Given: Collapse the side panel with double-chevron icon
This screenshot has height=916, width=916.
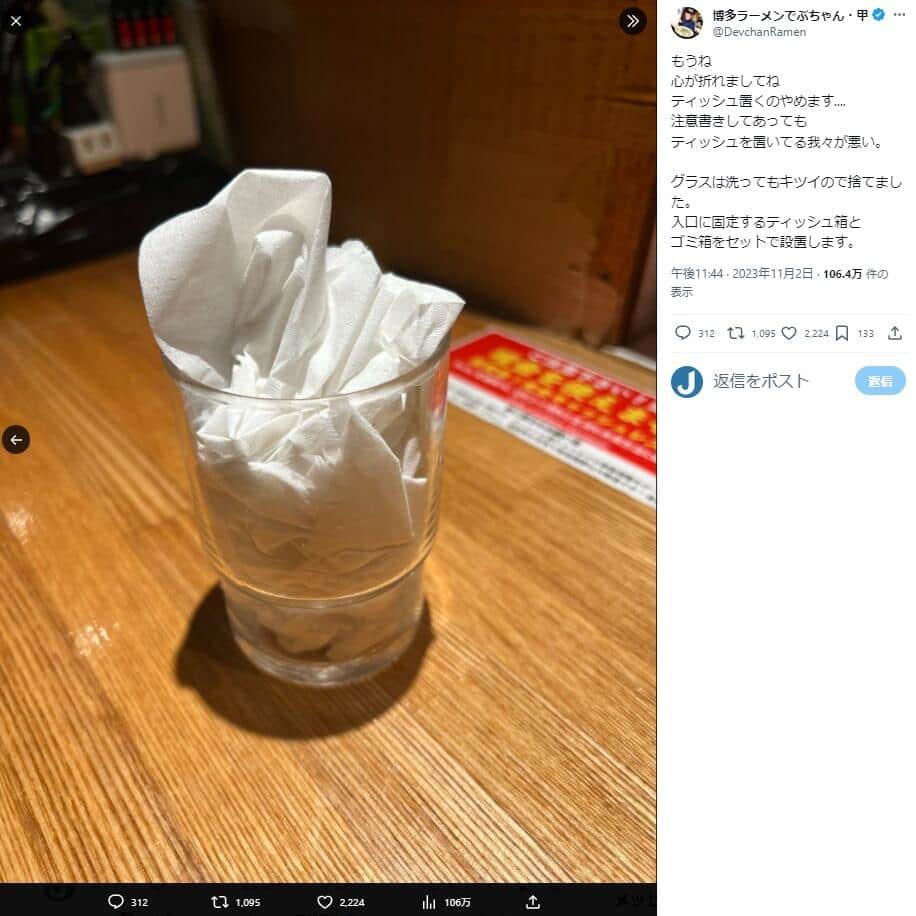Looking at the screenshot, I should click(632, 21).
